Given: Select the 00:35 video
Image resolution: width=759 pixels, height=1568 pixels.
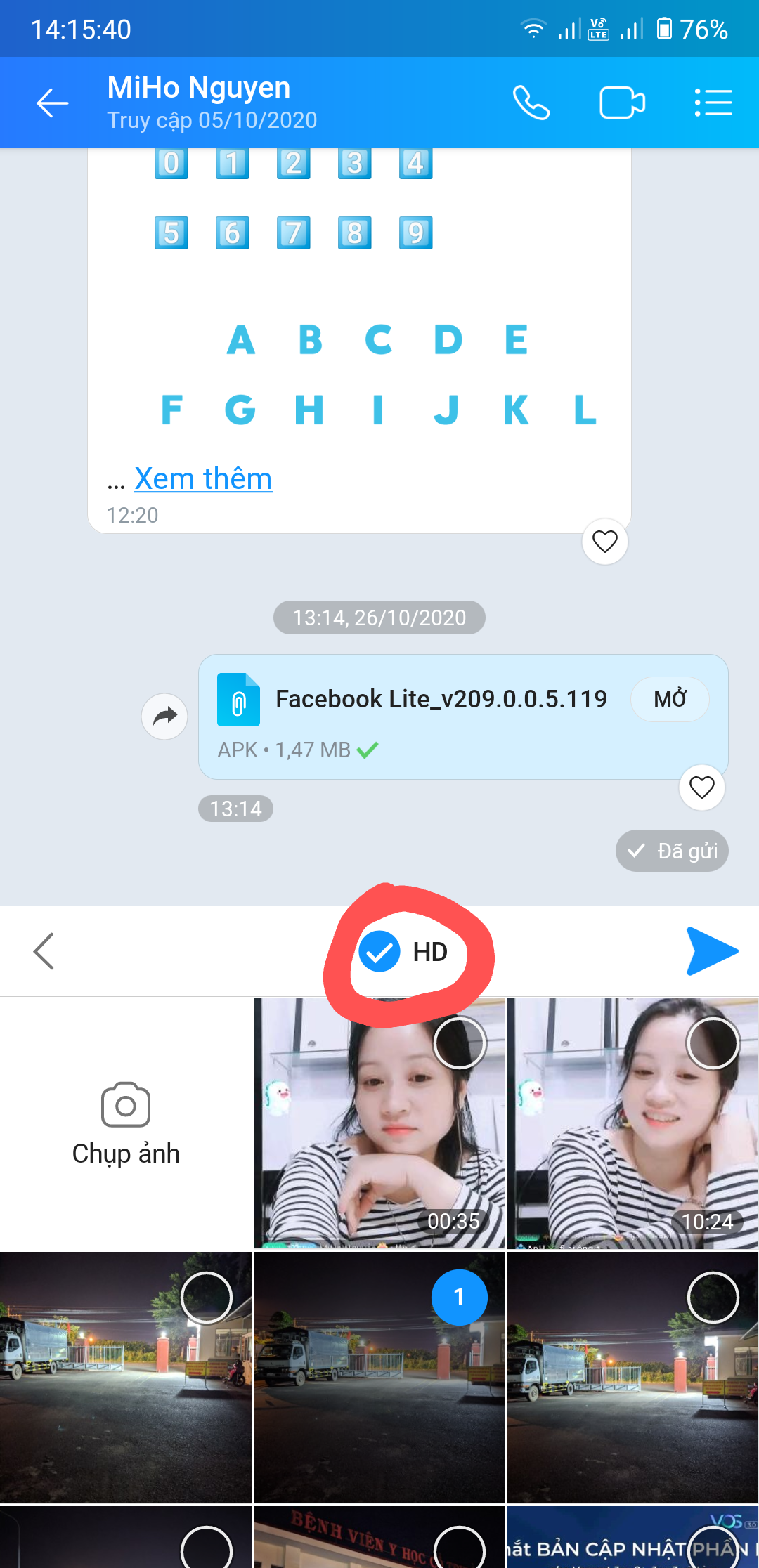Looking at the screenshot, I should tap(460, 1043).
